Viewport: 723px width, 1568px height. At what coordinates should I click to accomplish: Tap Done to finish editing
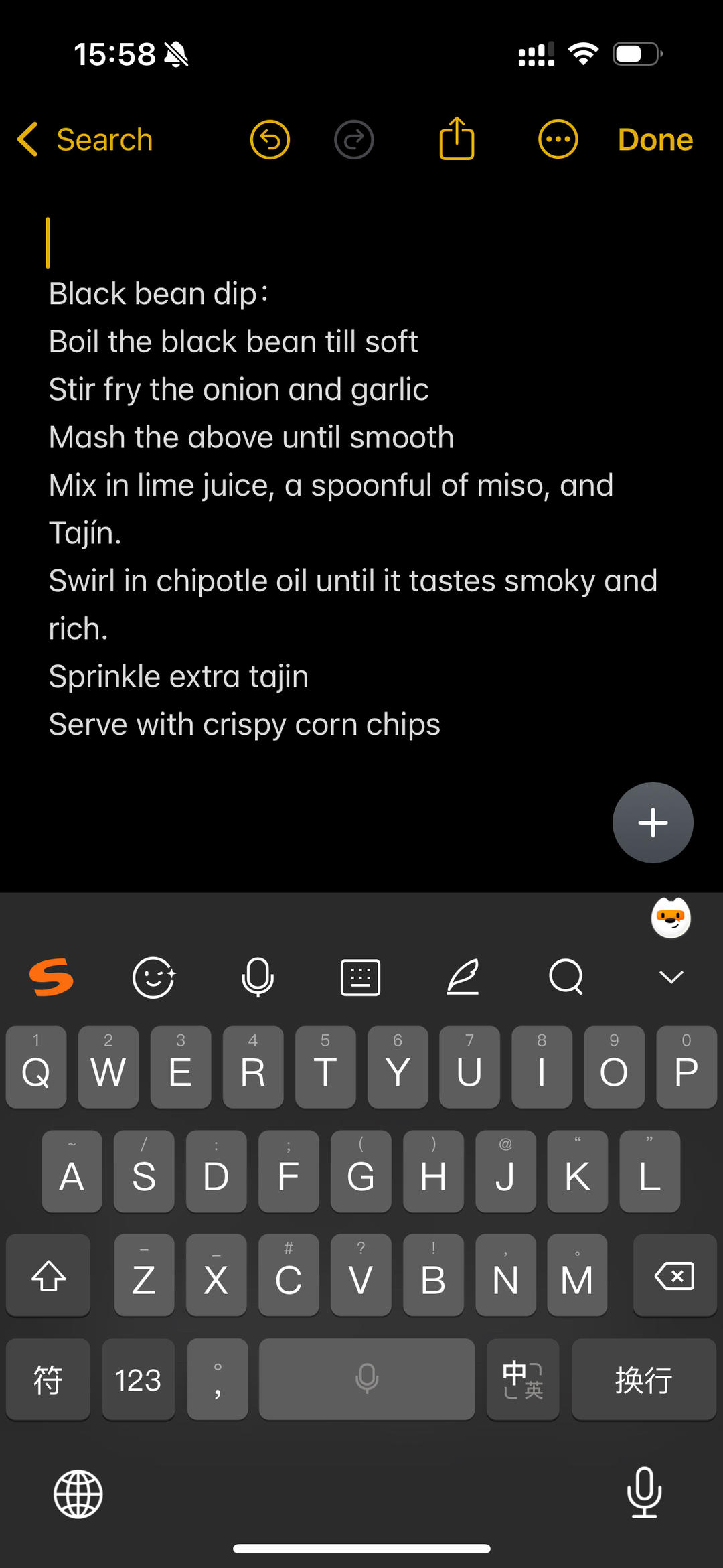click(655, 139)
